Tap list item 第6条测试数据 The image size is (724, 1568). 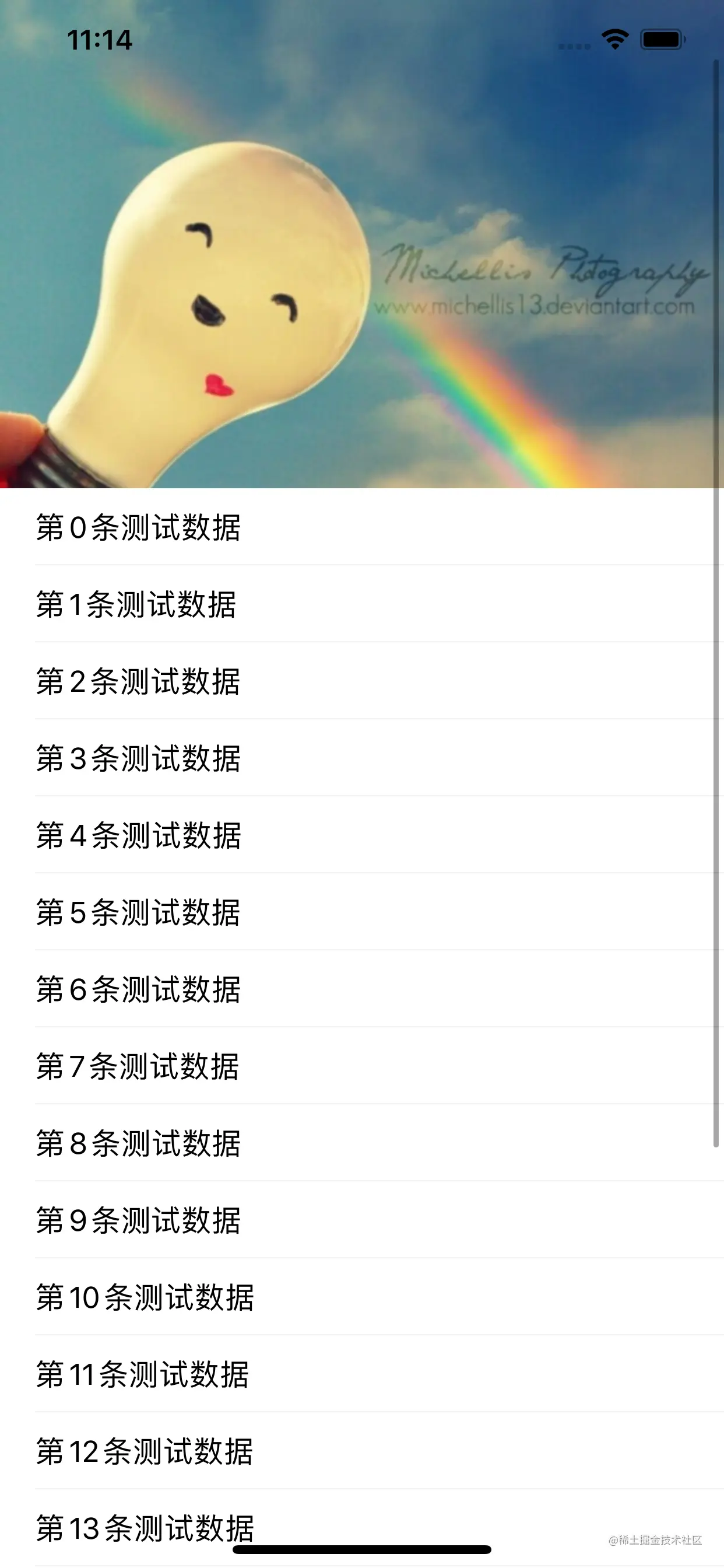[x=139, y=989]
